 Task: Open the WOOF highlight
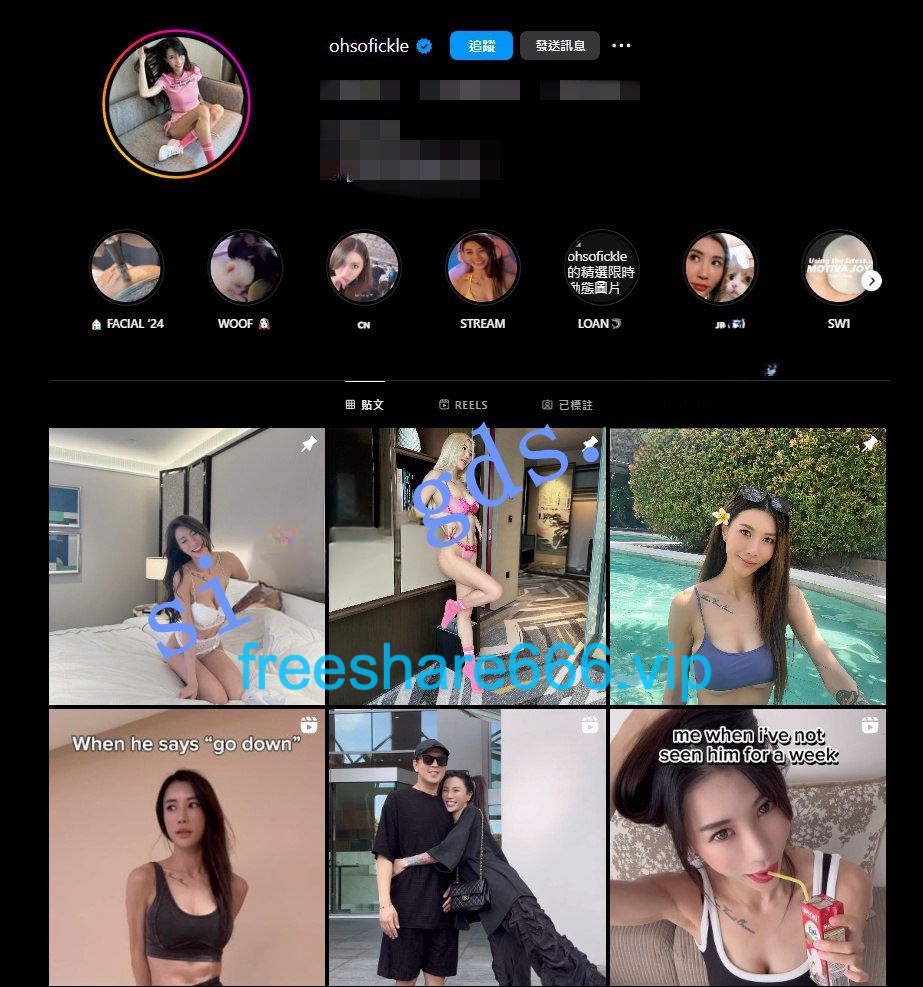point(245,267)
